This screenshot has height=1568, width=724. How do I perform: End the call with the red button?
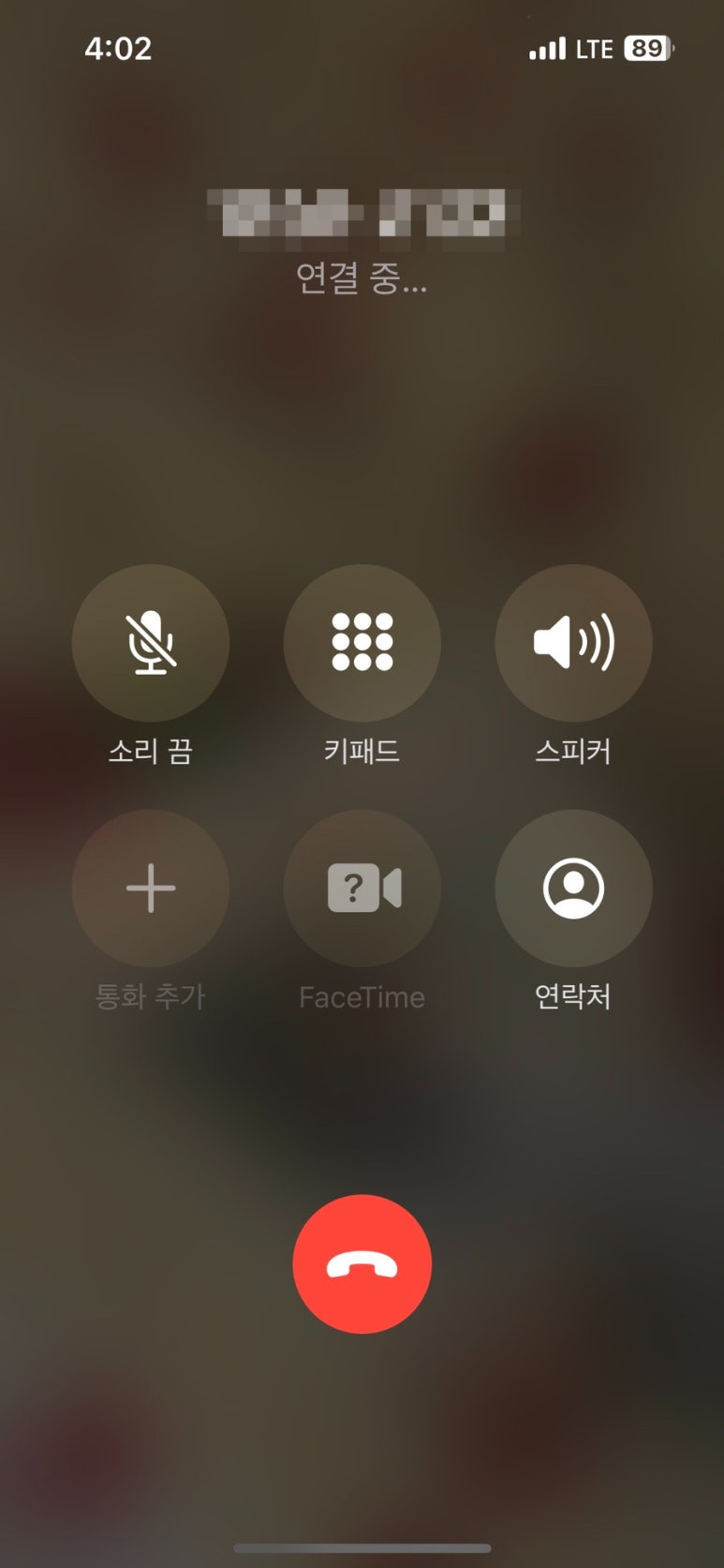[362, 1264]
